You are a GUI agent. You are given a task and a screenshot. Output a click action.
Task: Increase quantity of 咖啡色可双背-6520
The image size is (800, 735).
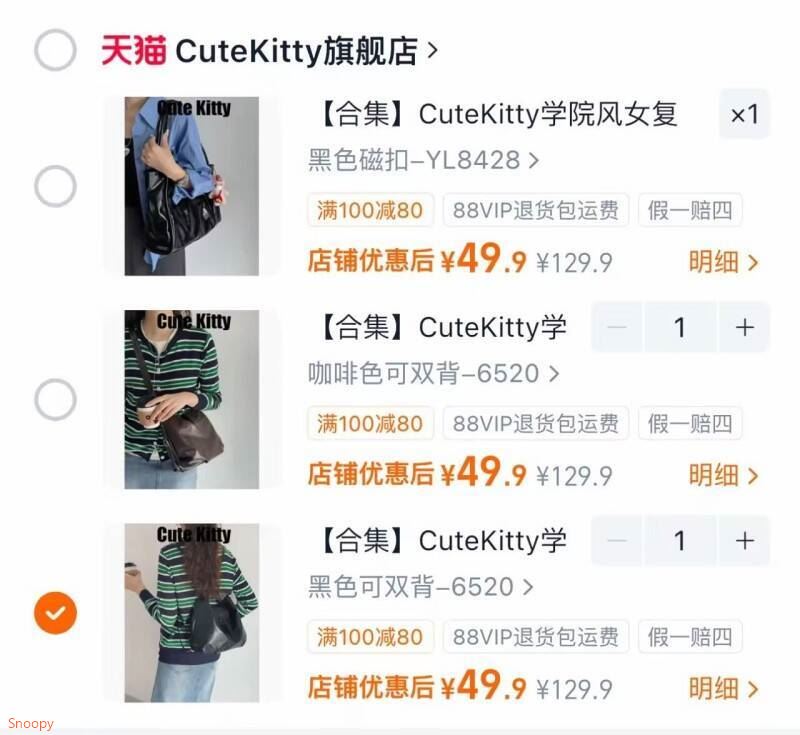744,327
